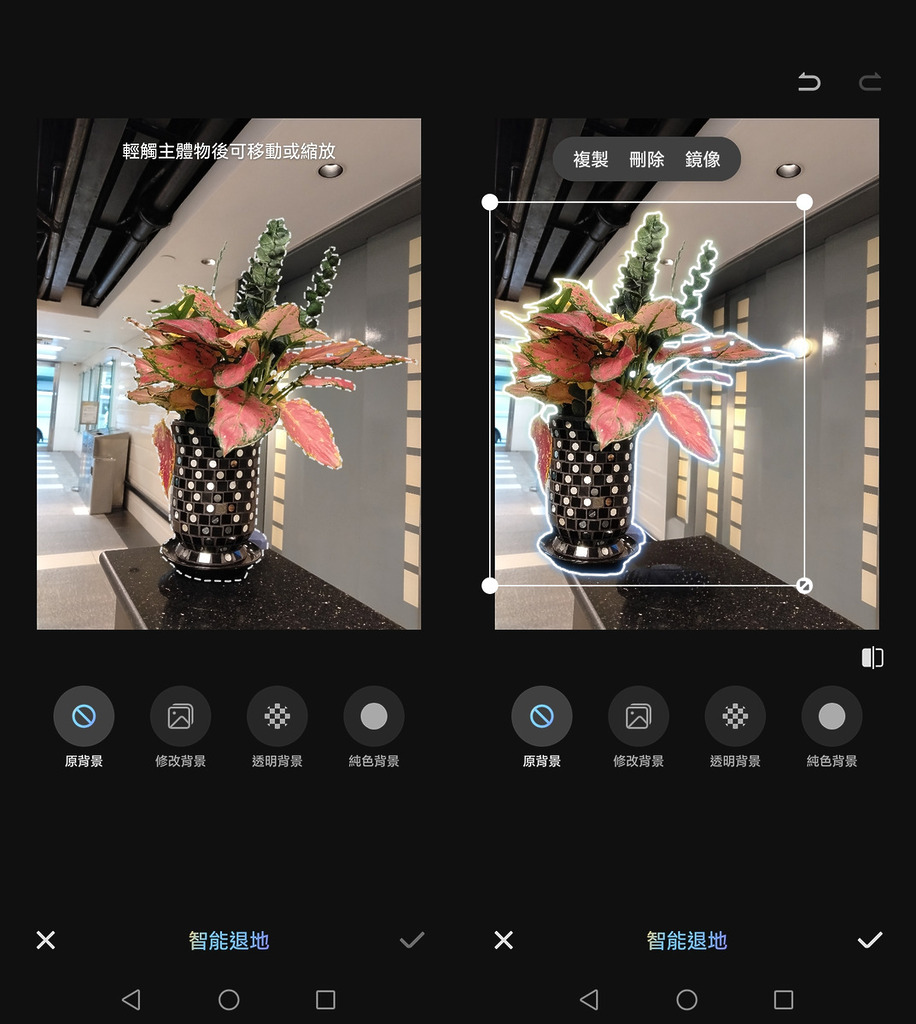Tap 刪除 to delete the selected subject
This screenshot has width=916, height=1024.
pyautogui.click(x=646, y=159)
